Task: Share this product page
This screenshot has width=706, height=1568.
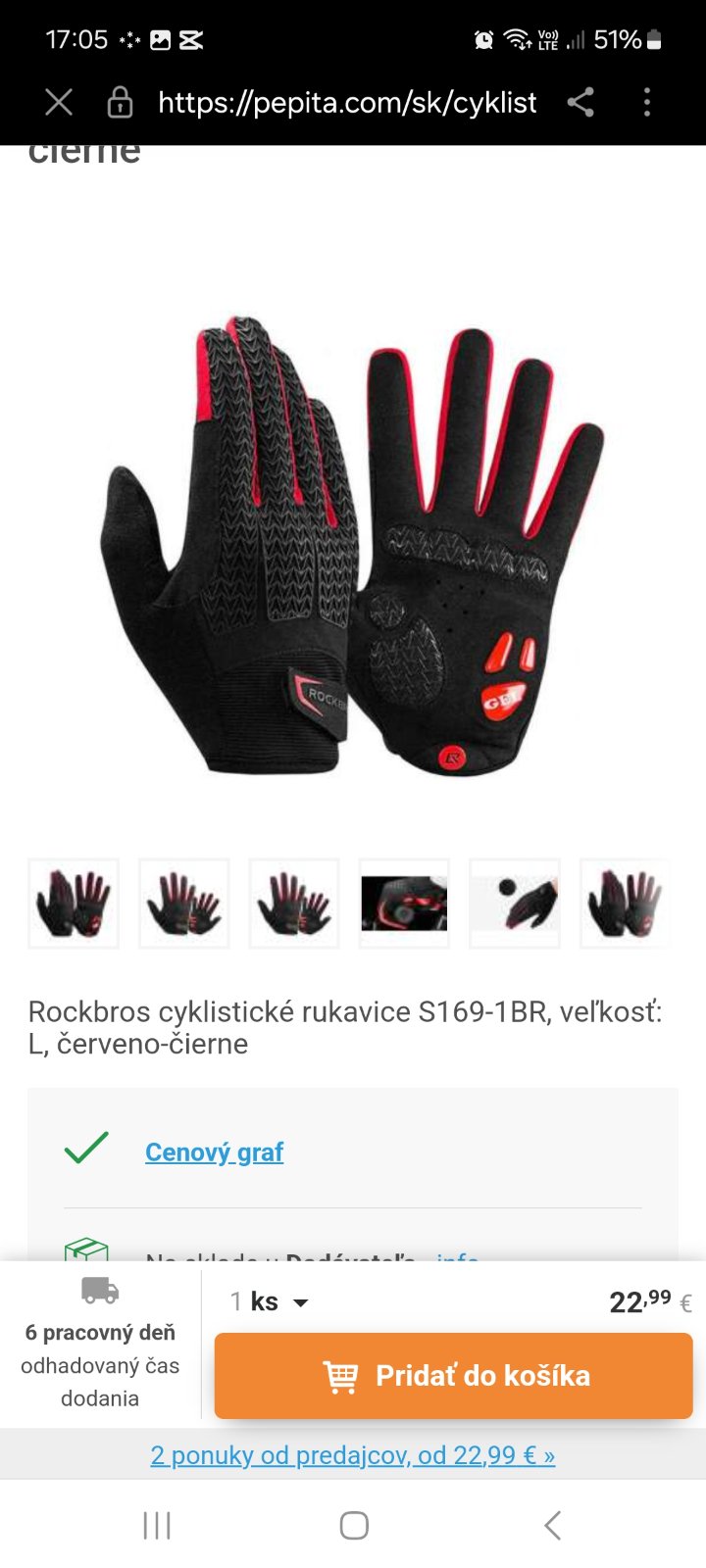Action: pos(580,102)
